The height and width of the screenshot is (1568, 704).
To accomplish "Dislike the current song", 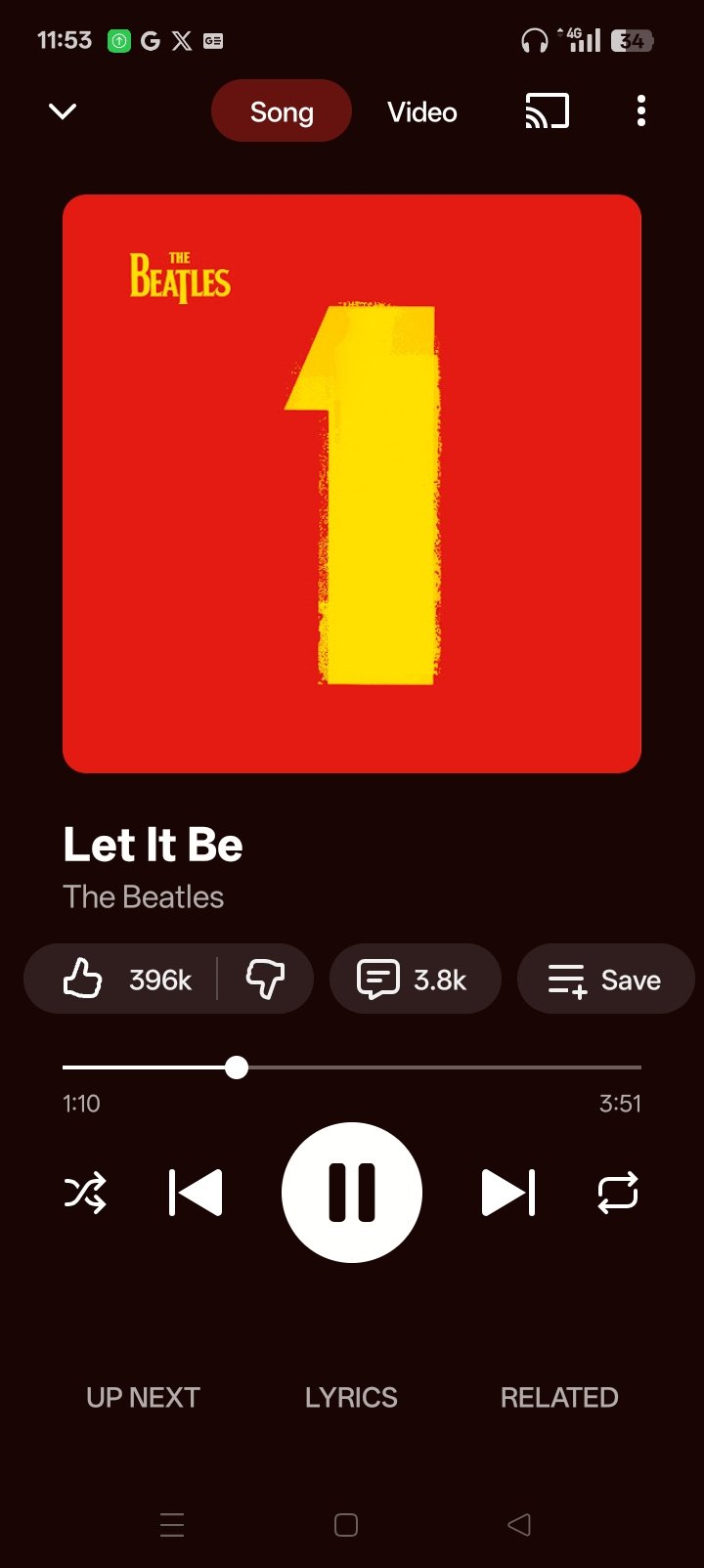I will click(x=265, y=979).
